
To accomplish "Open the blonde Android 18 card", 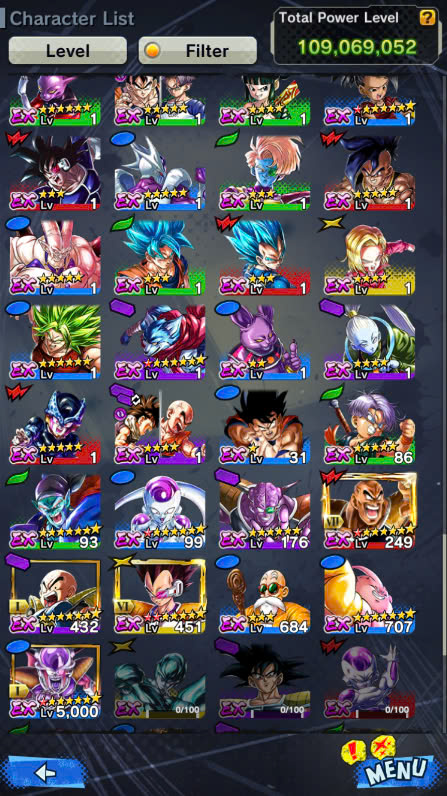I will point(369,257).
